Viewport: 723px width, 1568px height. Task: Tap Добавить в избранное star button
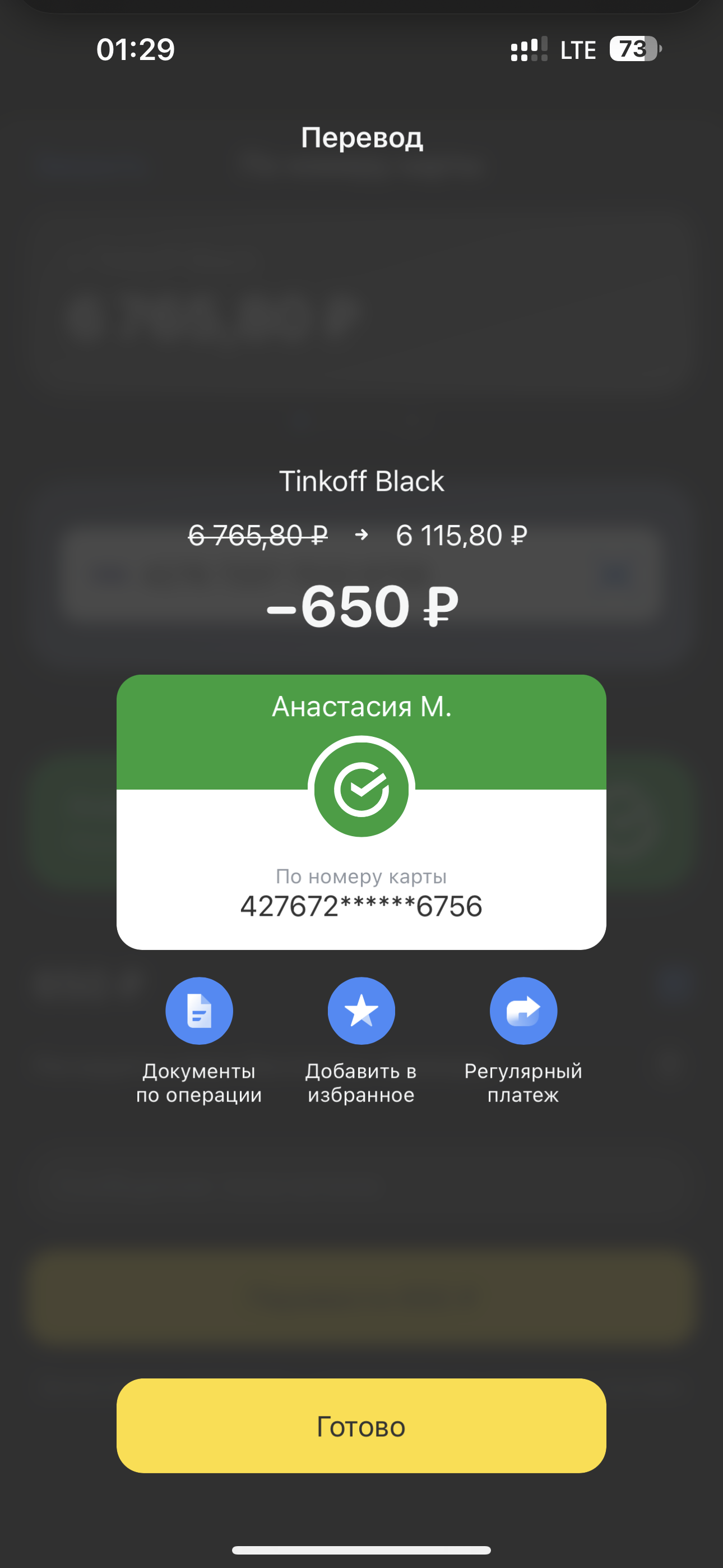[x=361, y=1011]
